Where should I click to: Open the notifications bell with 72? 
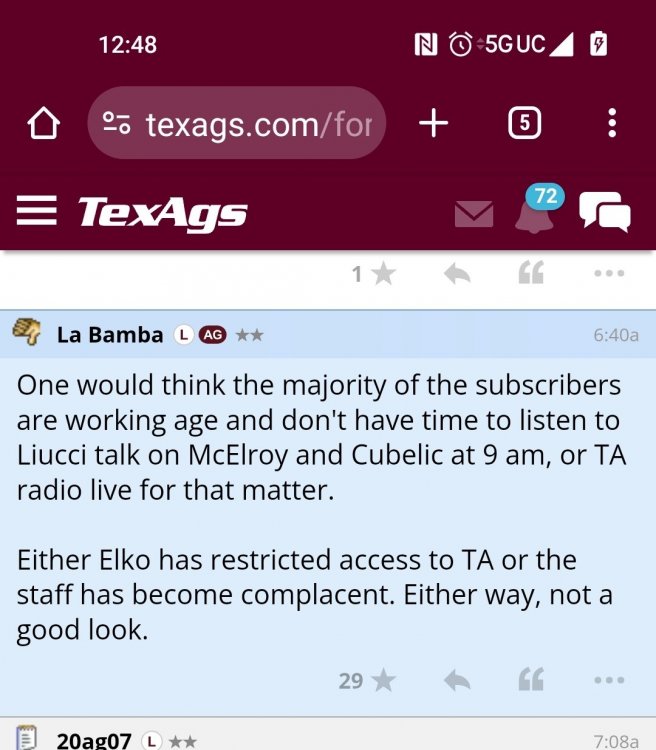pyautogui.click(x=535, y=211)
